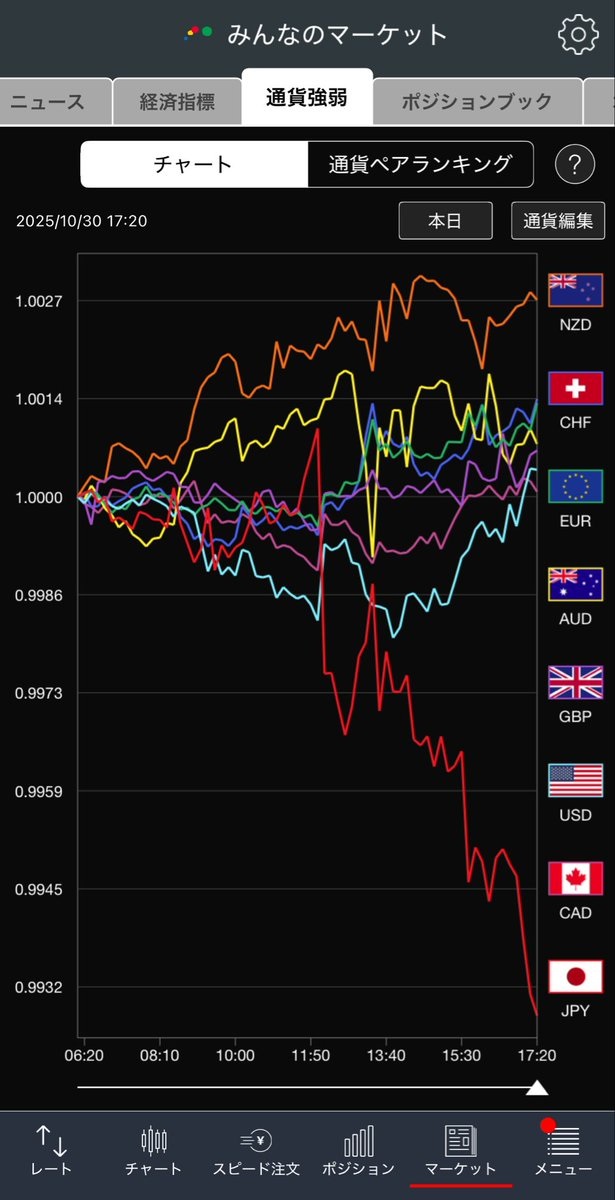This screenshot has width=615, height=1200.
Task: Tap the 本日 period button
Action: coord(445,221)
